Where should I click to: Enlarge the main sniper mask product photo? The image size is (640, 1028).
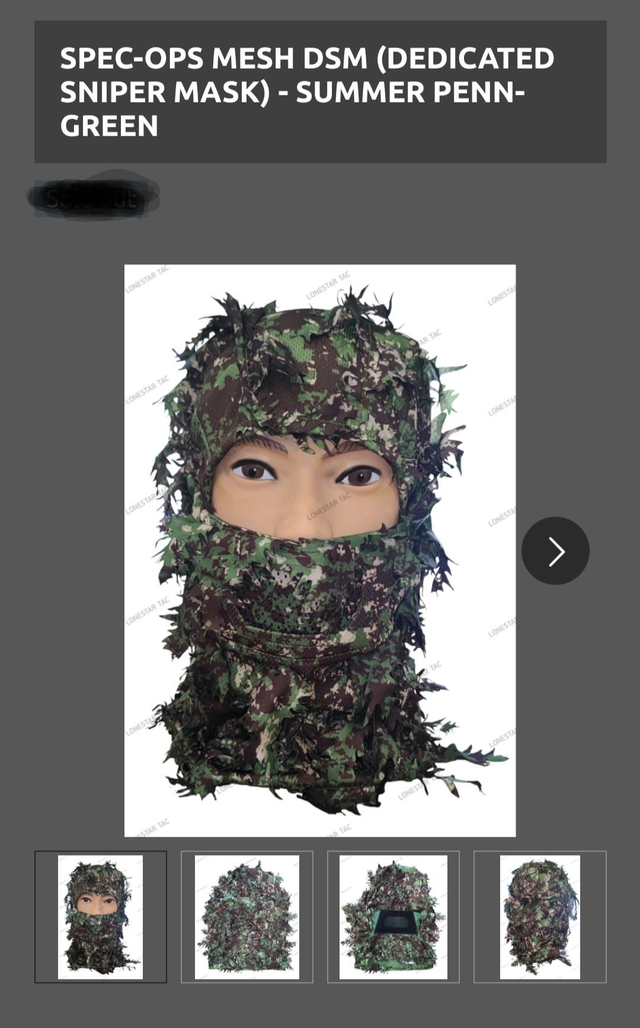[319, 550]
